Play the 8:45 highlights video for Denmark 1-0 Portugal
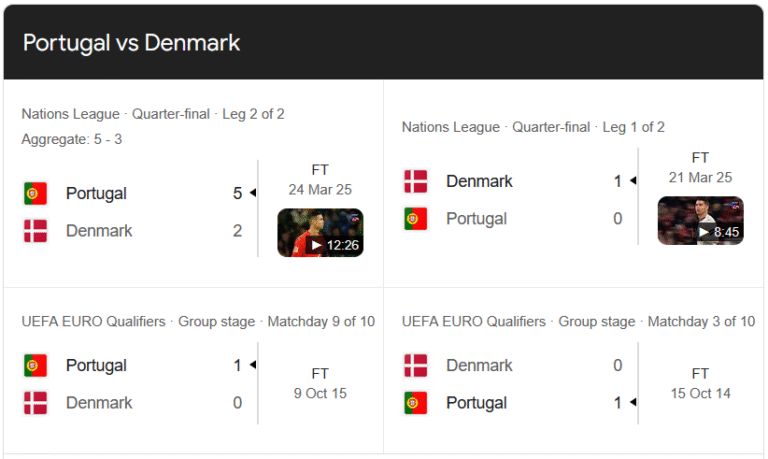Screen dimensions: 768x459 [700, 220]
